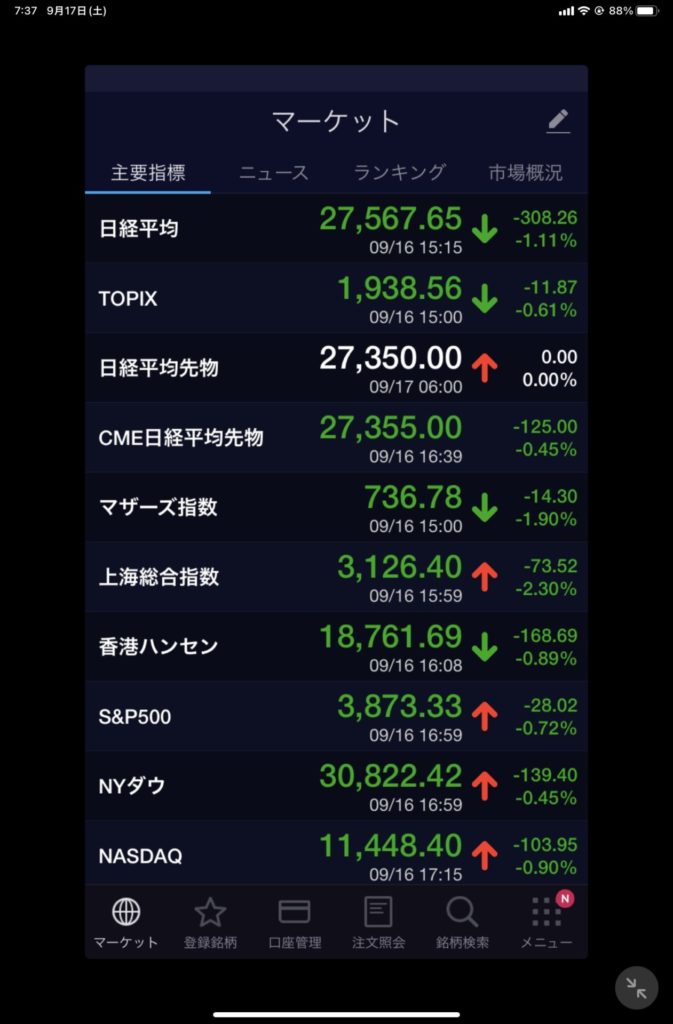
Task: Open 口座管理 in bottom navigation
Action: [x=294, y=922]
